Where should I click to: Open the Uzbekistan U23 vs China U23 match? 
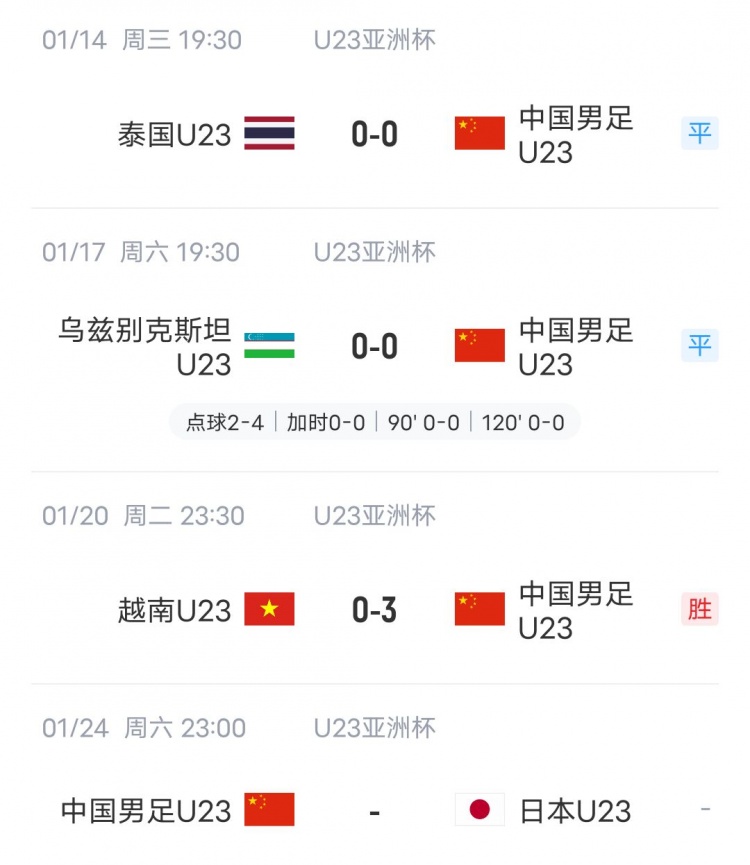[375, 347]
